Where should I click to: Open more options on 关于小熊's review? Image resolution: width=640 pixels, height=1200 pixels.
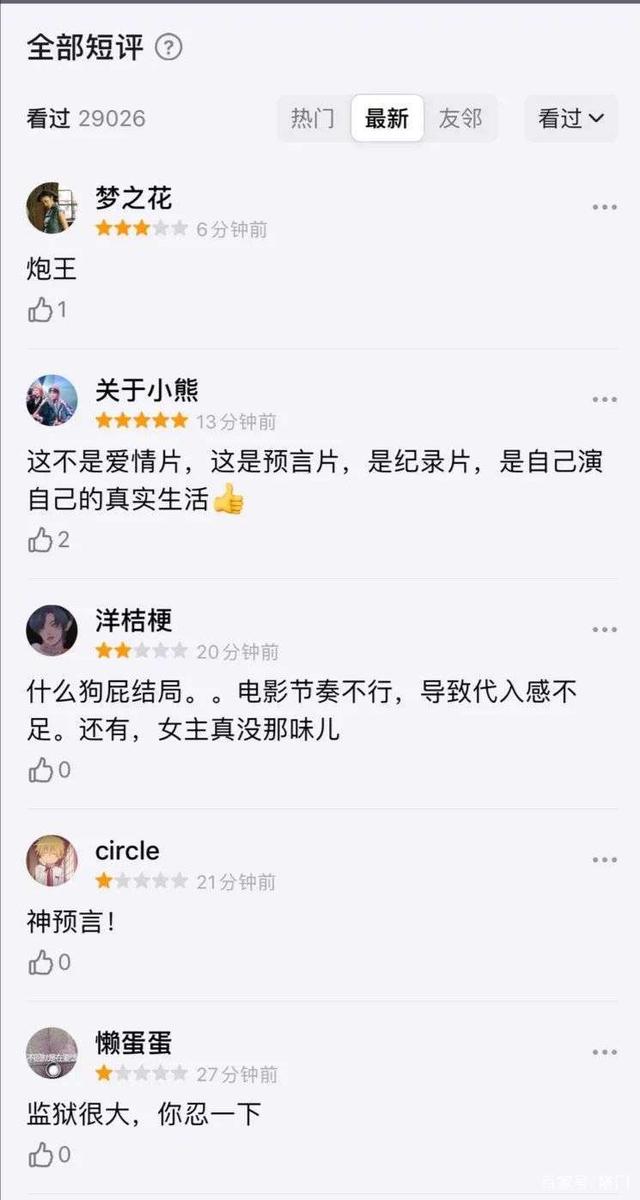tap(604, 399)
